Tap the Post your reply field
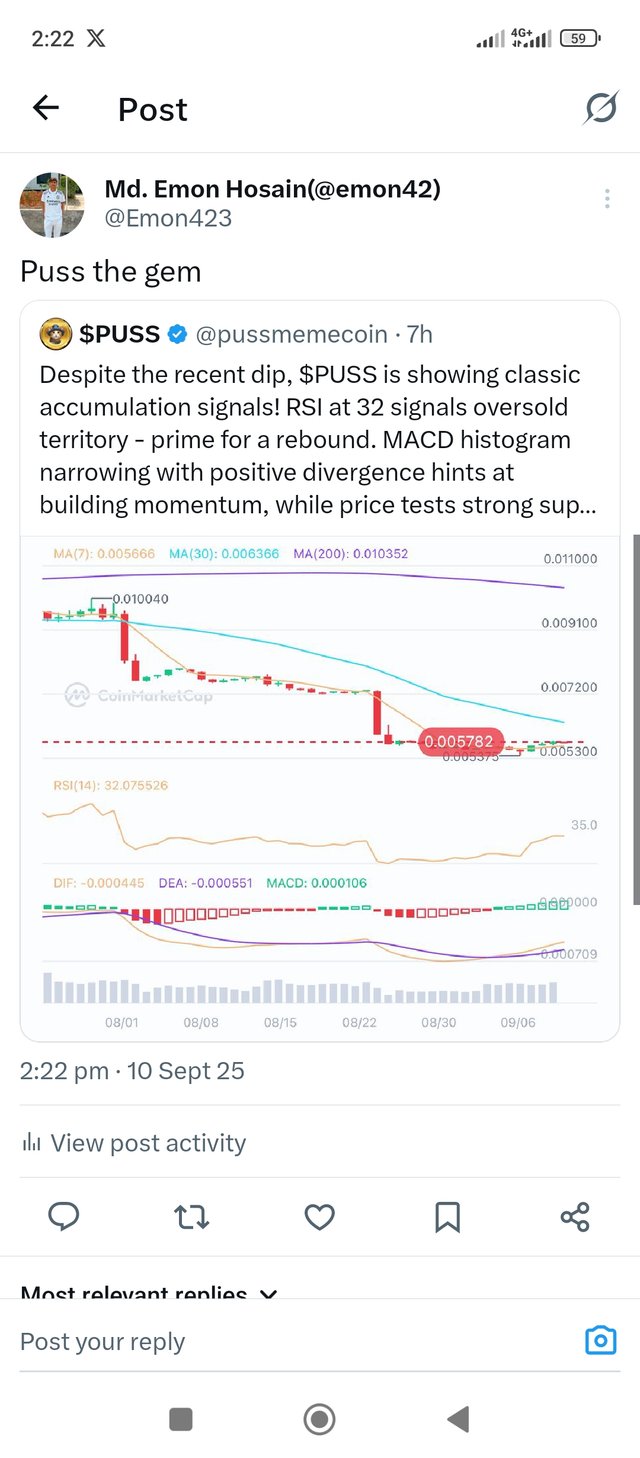 290,1341
